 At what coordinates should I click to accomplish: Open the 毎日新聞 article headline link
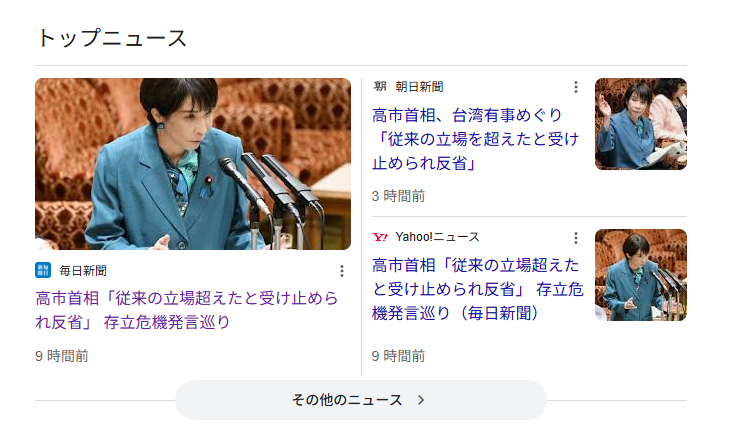(x=186, y=310)
